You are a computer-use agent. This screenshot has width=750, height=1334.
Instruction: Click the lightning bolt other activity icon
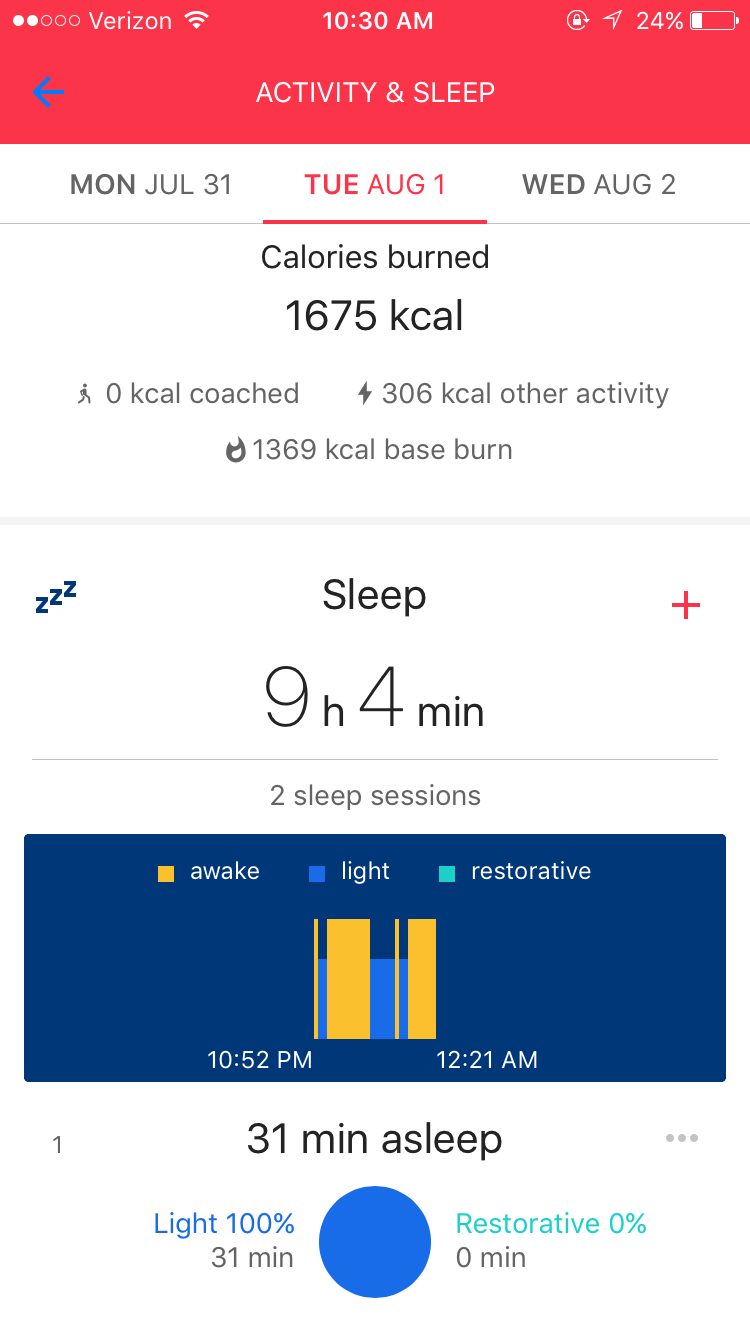(367, 393)
